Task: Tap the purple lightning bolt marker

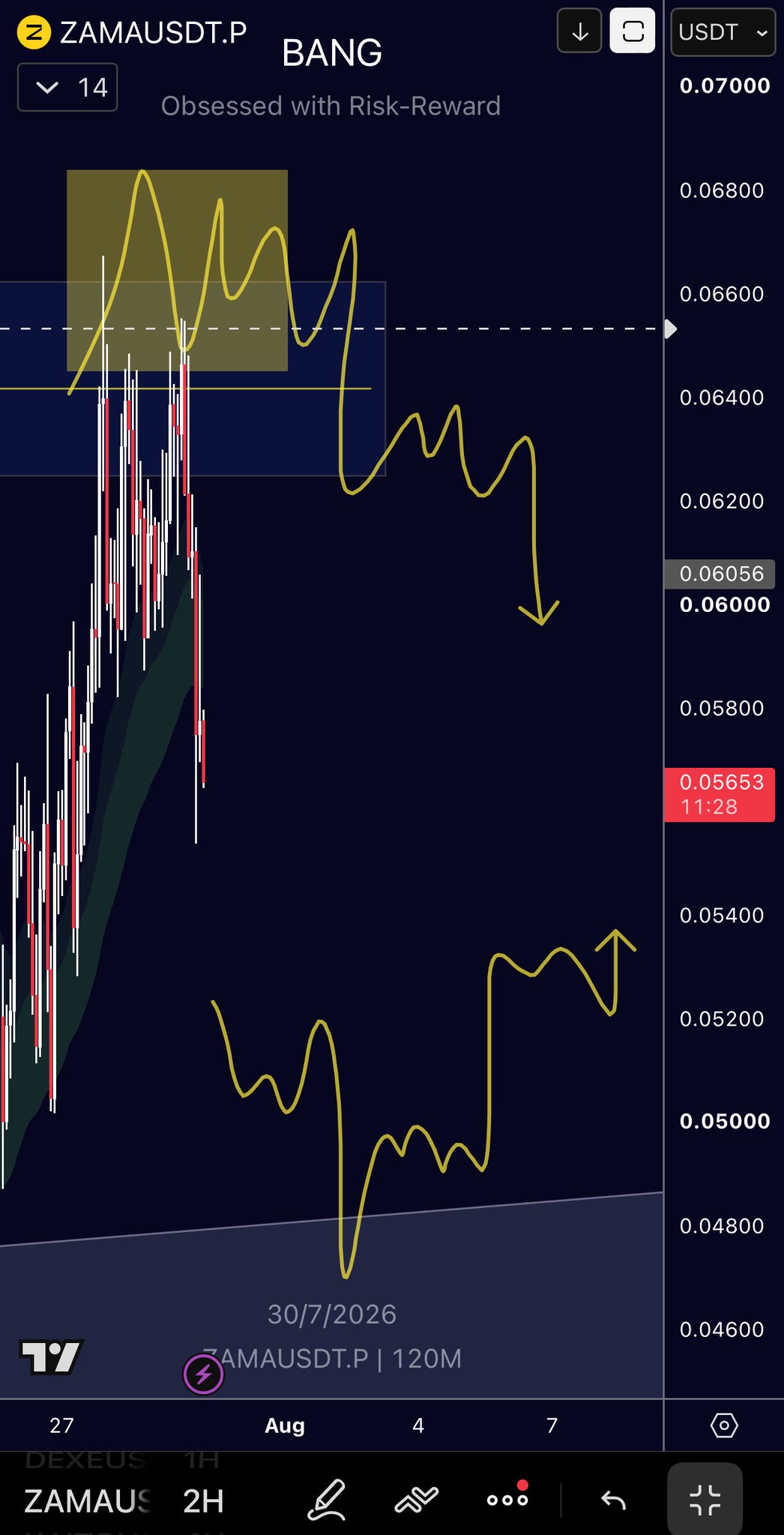Action: (203, 1375)
